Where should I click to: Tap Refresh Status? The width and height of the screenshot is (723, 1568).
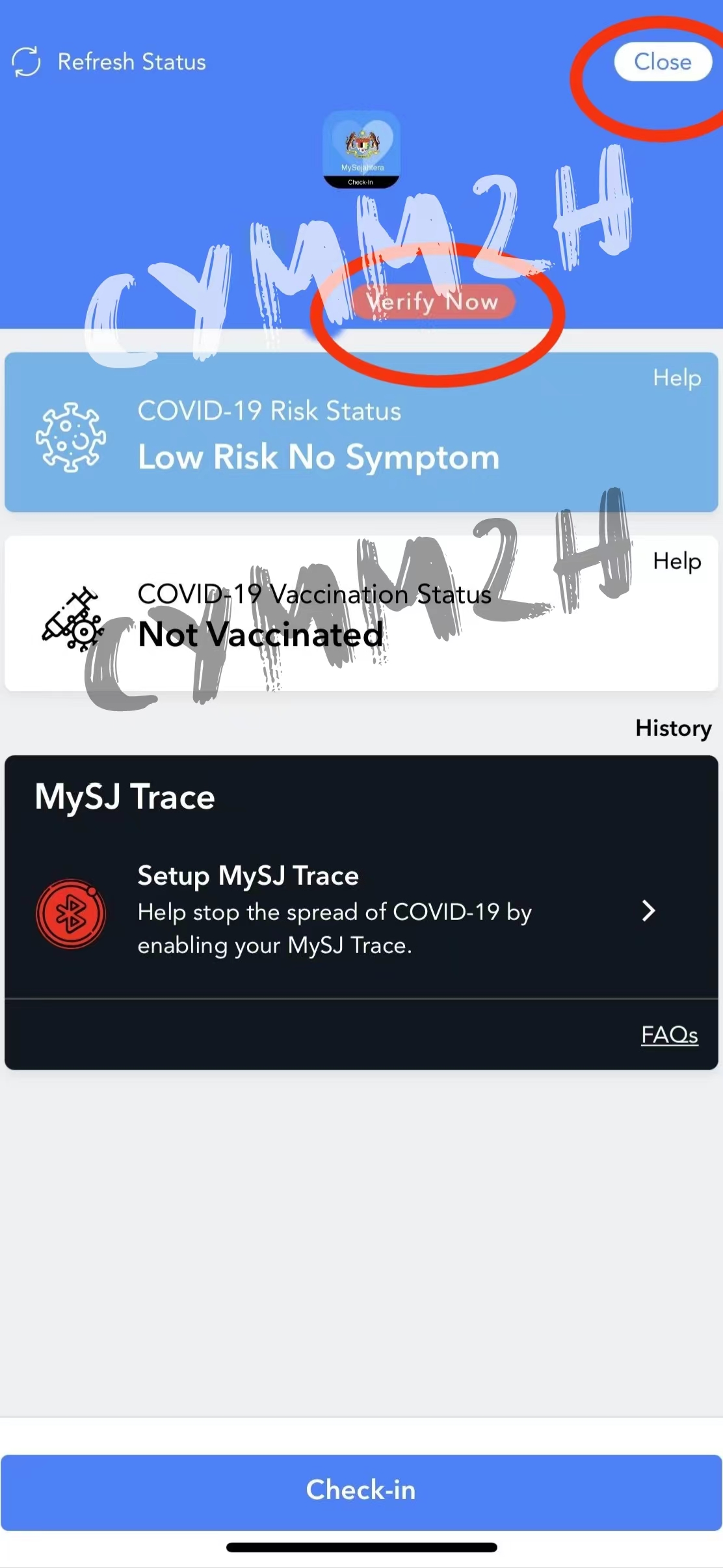109,62
